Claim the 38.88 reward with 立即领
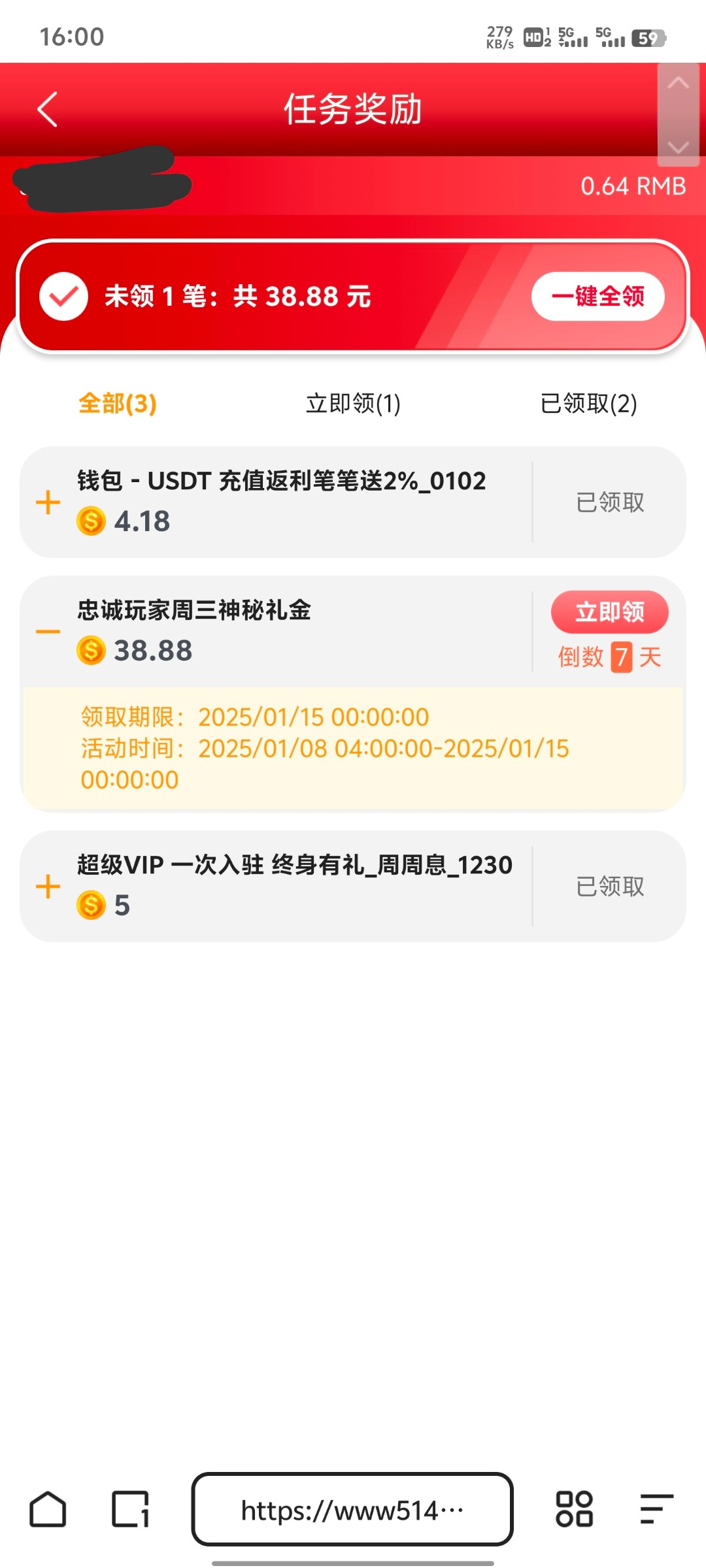Viewport: 706px width, 1568px height. tap(609, 612)
